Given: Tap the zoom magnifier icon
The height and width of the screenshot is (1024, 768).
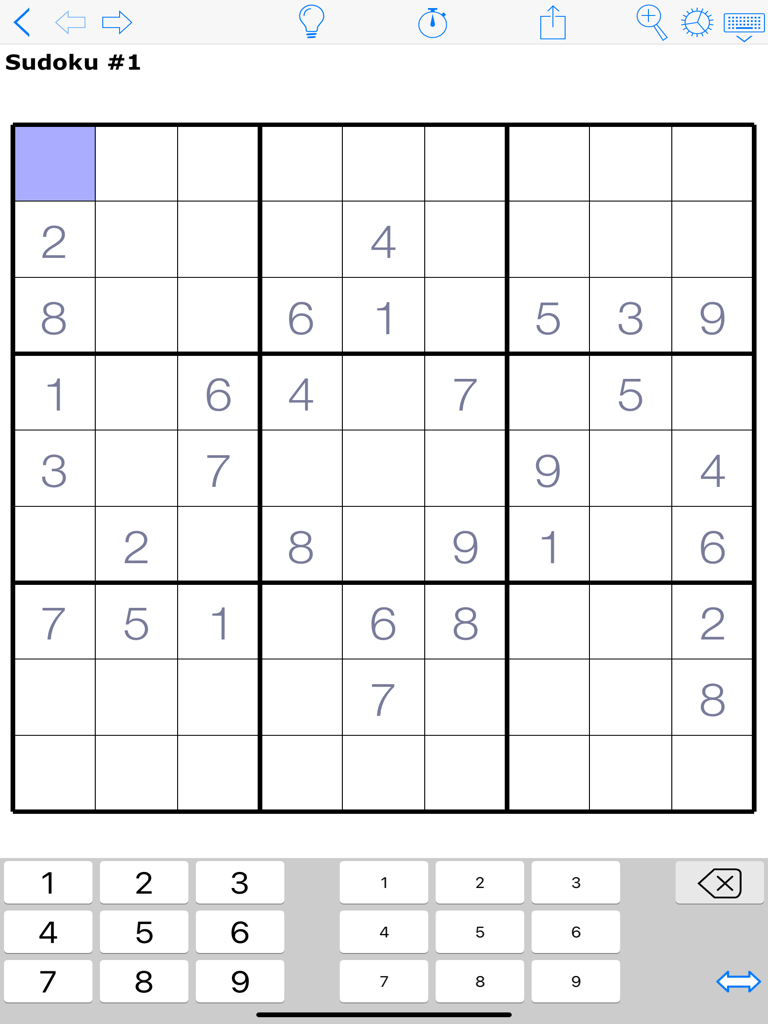Looking at the screenshot, I should point(651,22).
